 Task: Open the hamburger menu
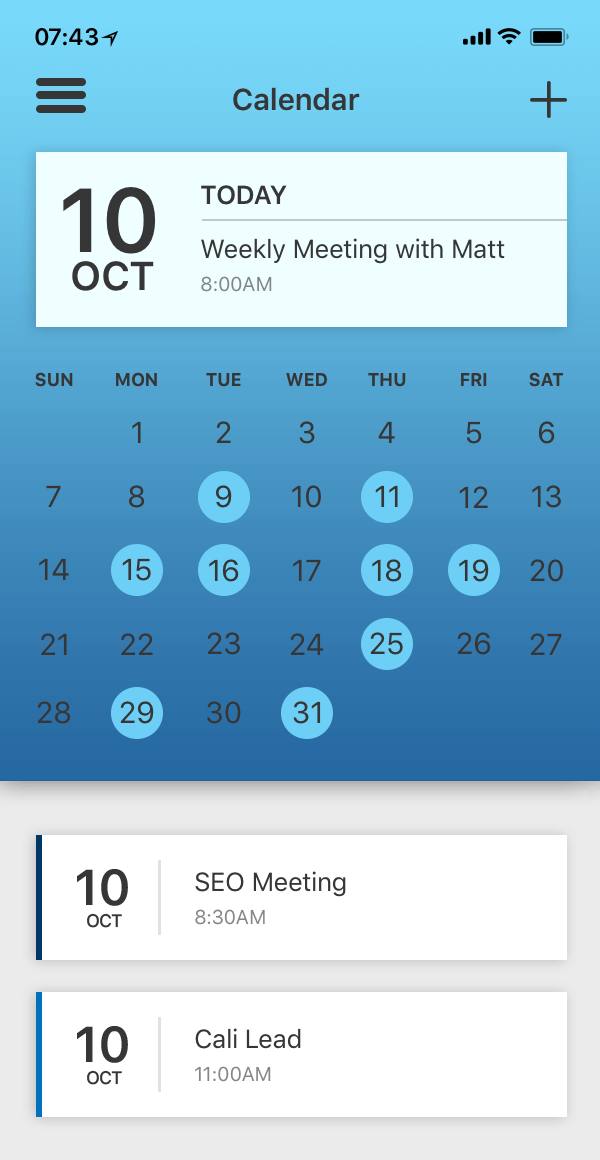[61, 95]
